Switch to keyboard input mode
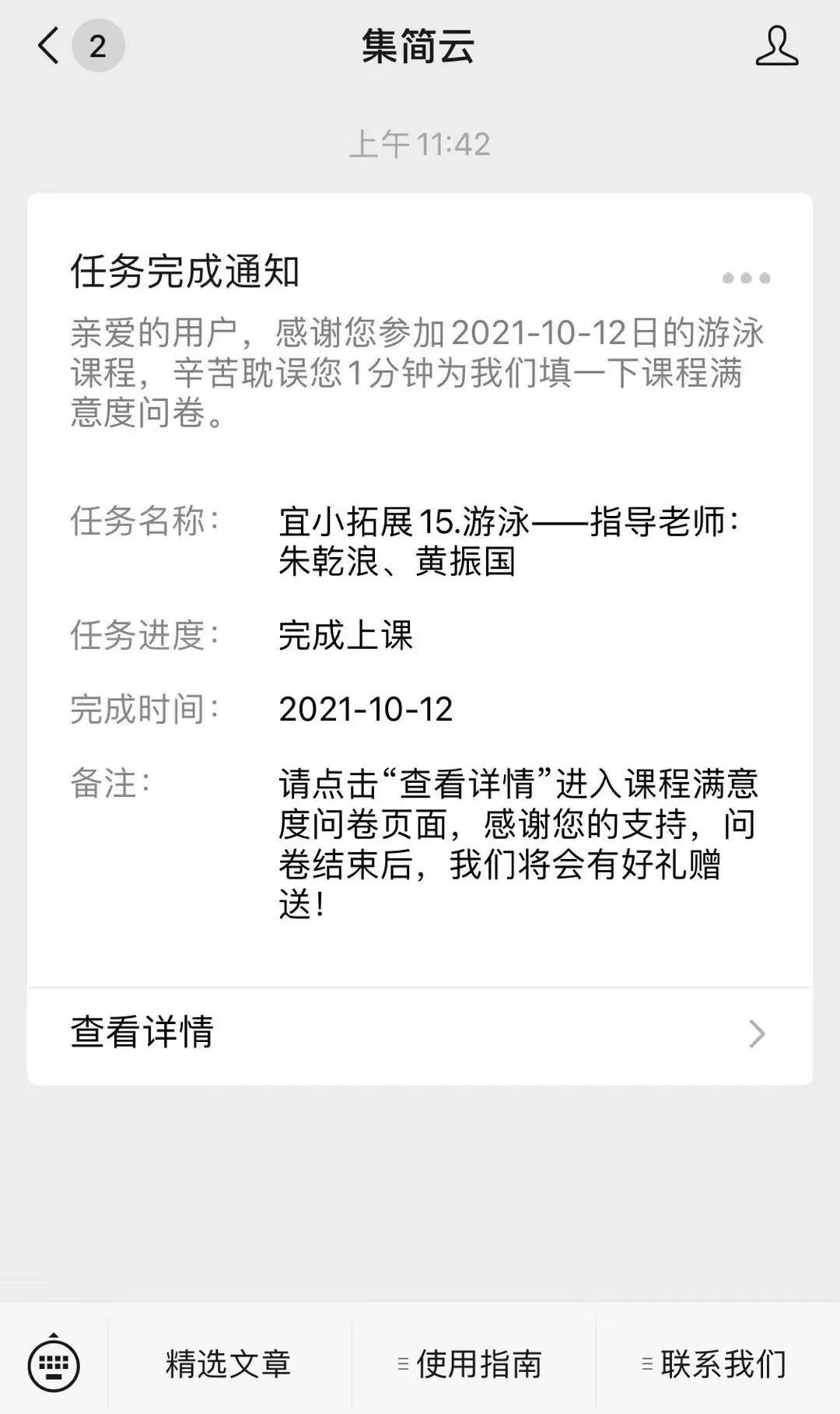This screenshot has width=840, height=1414. (53, 1364)
